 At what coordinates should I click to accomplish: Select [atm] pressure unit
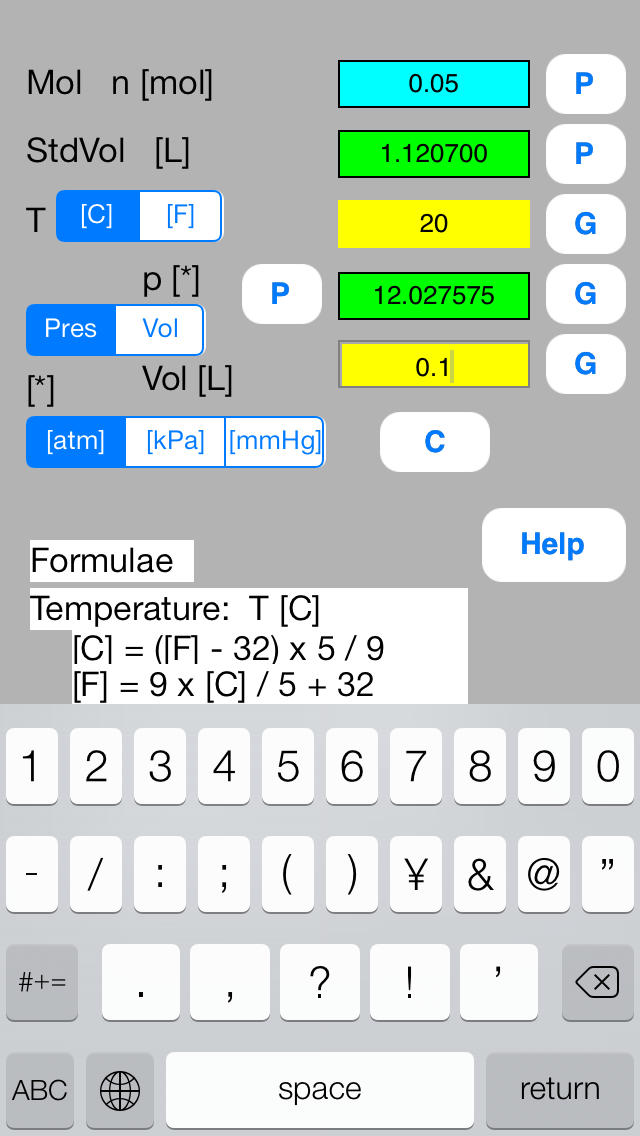click(x=76, y=442)
